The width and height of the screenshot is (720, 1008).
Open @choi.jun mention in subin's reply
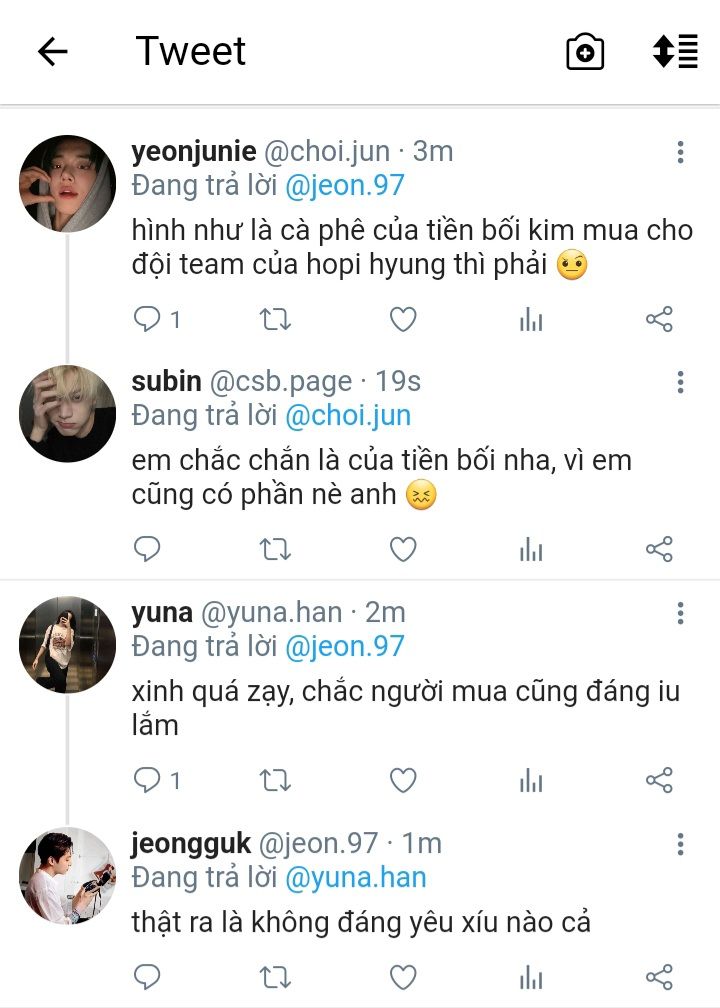pyautogui.click(x=348, y=416)
